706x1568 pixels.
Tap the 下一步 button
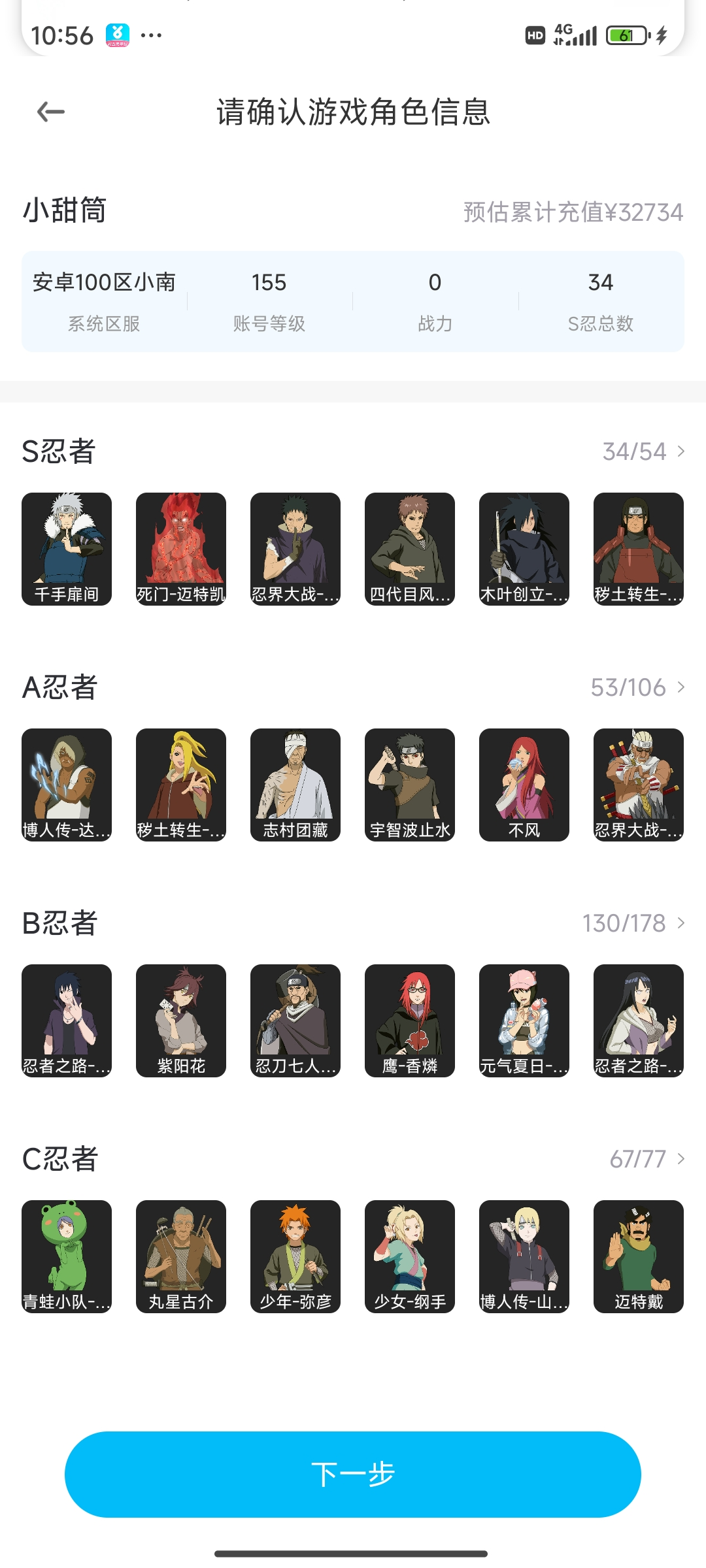click(x=352, y=1474)
